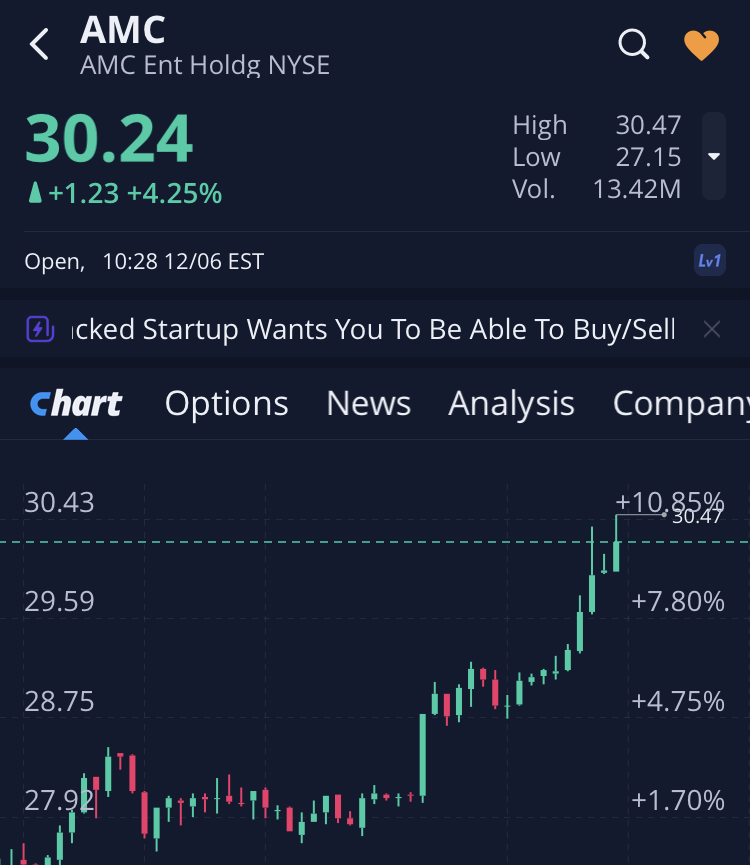Switch to the Options tab
750x865 pixels.
[x=226, y=404]
